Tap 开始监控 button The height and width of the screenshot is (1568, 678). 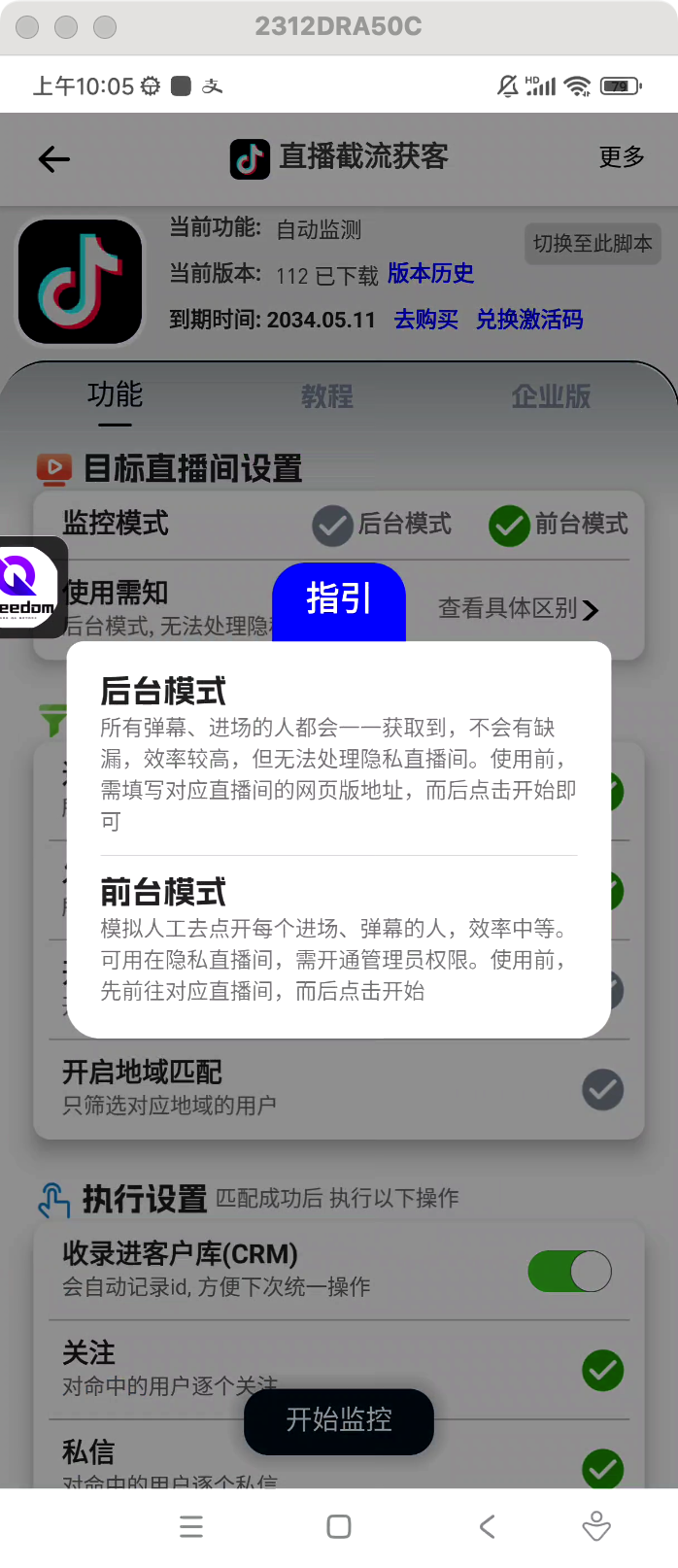(x=339, y=1420)
